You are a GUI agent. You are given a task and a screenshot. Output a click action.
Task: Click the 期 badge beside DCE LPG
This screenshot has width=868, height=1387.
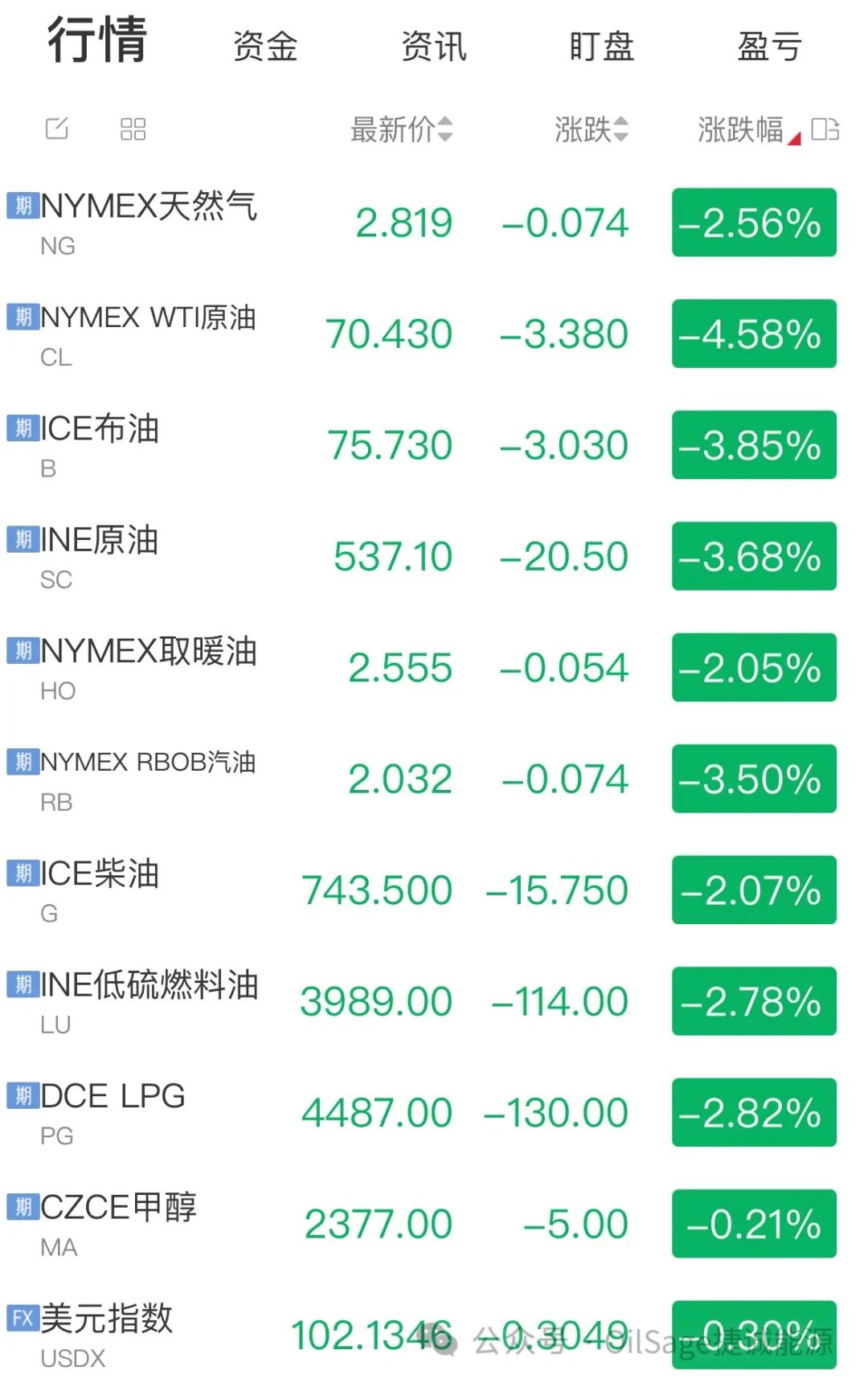[21, 1094]
